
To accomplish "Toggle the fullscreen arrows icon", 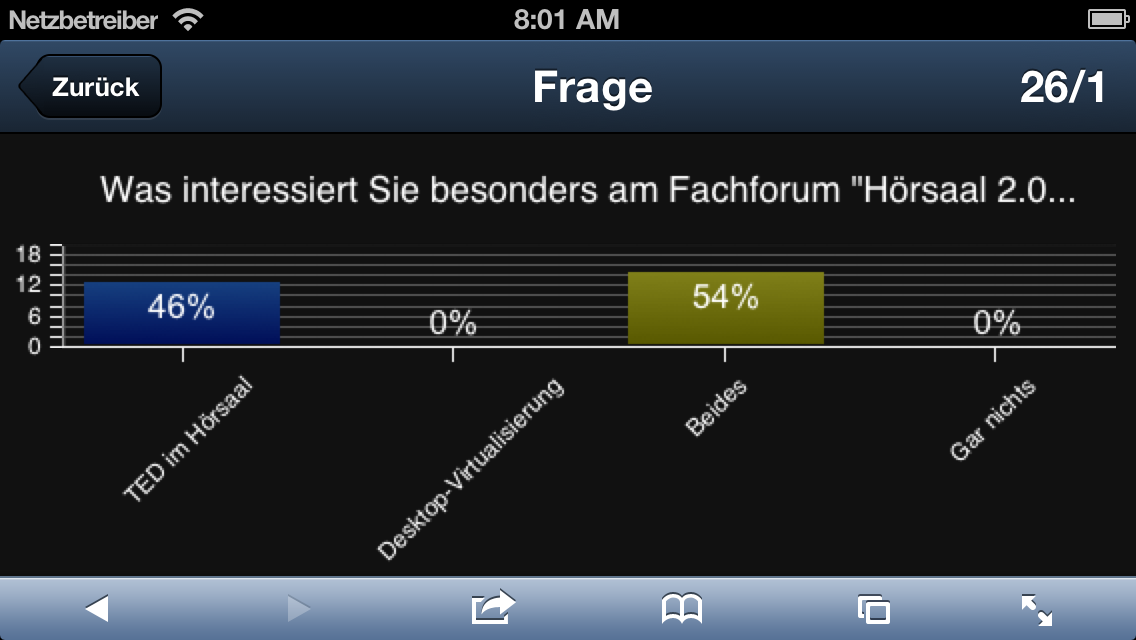I will click(x=1036, y=609).
